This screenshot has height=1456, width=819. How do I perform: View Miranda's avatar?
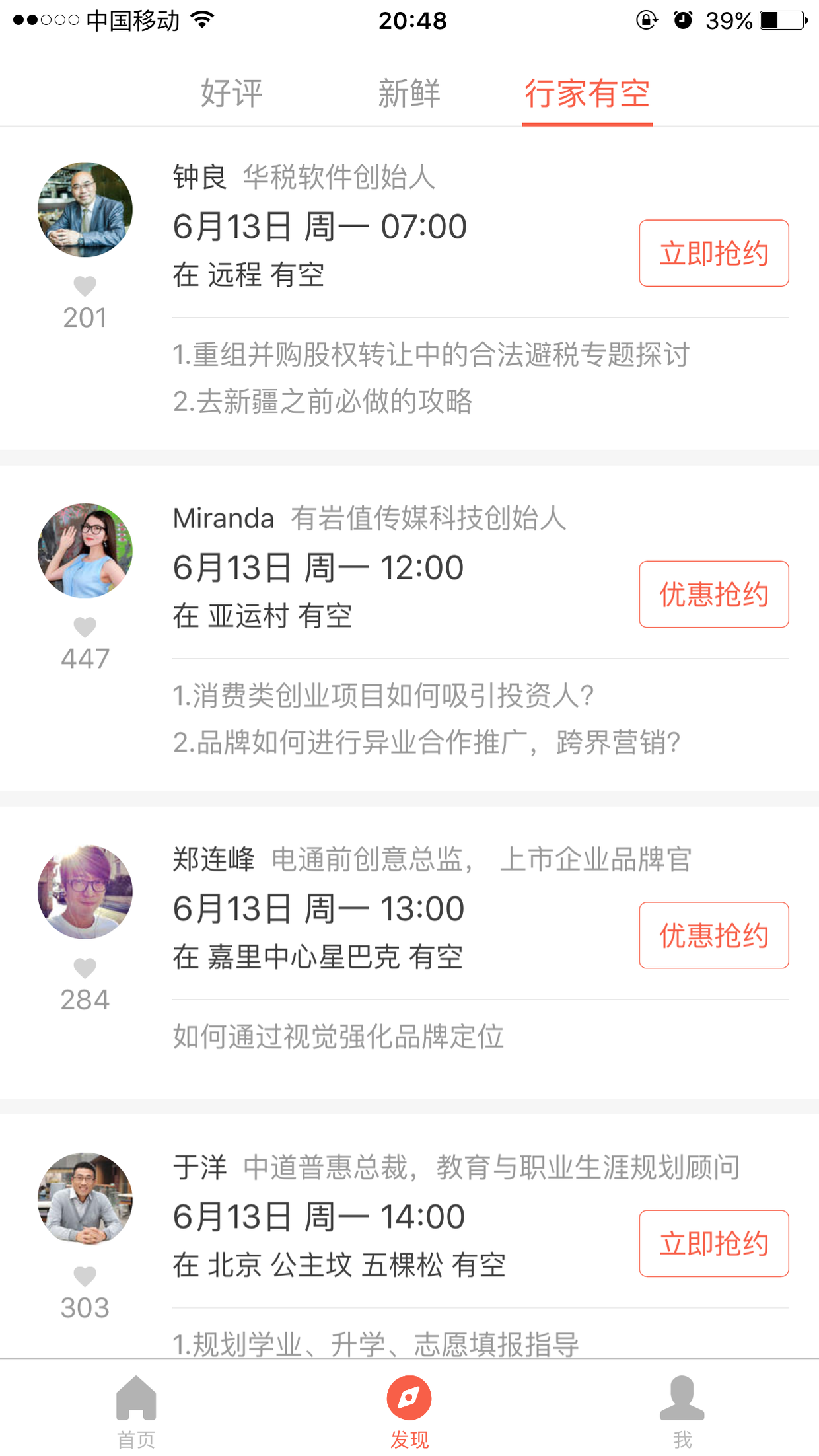click(85, 550)
